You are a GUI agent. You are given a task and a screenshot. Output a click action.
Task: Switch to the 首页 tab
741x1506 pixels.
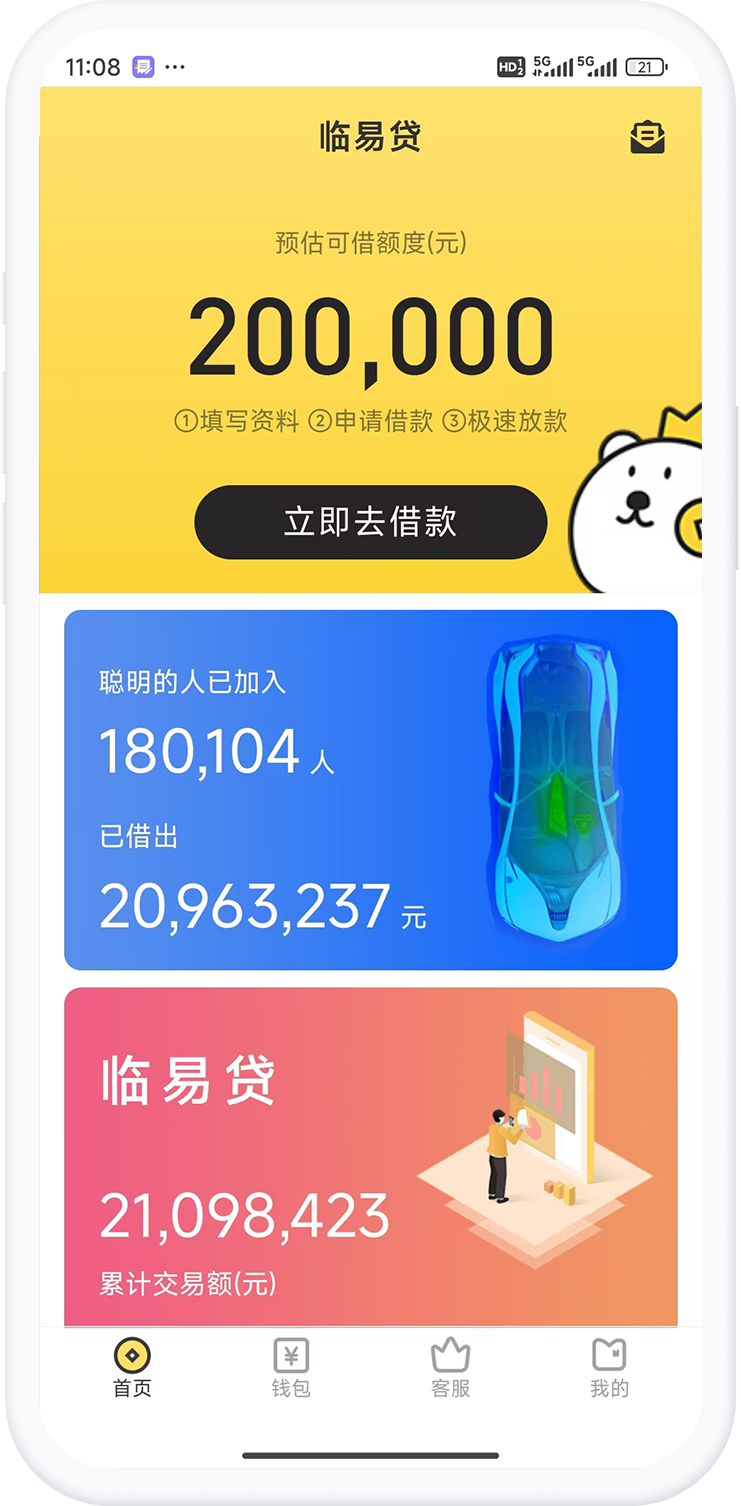tap(132, 1367)
